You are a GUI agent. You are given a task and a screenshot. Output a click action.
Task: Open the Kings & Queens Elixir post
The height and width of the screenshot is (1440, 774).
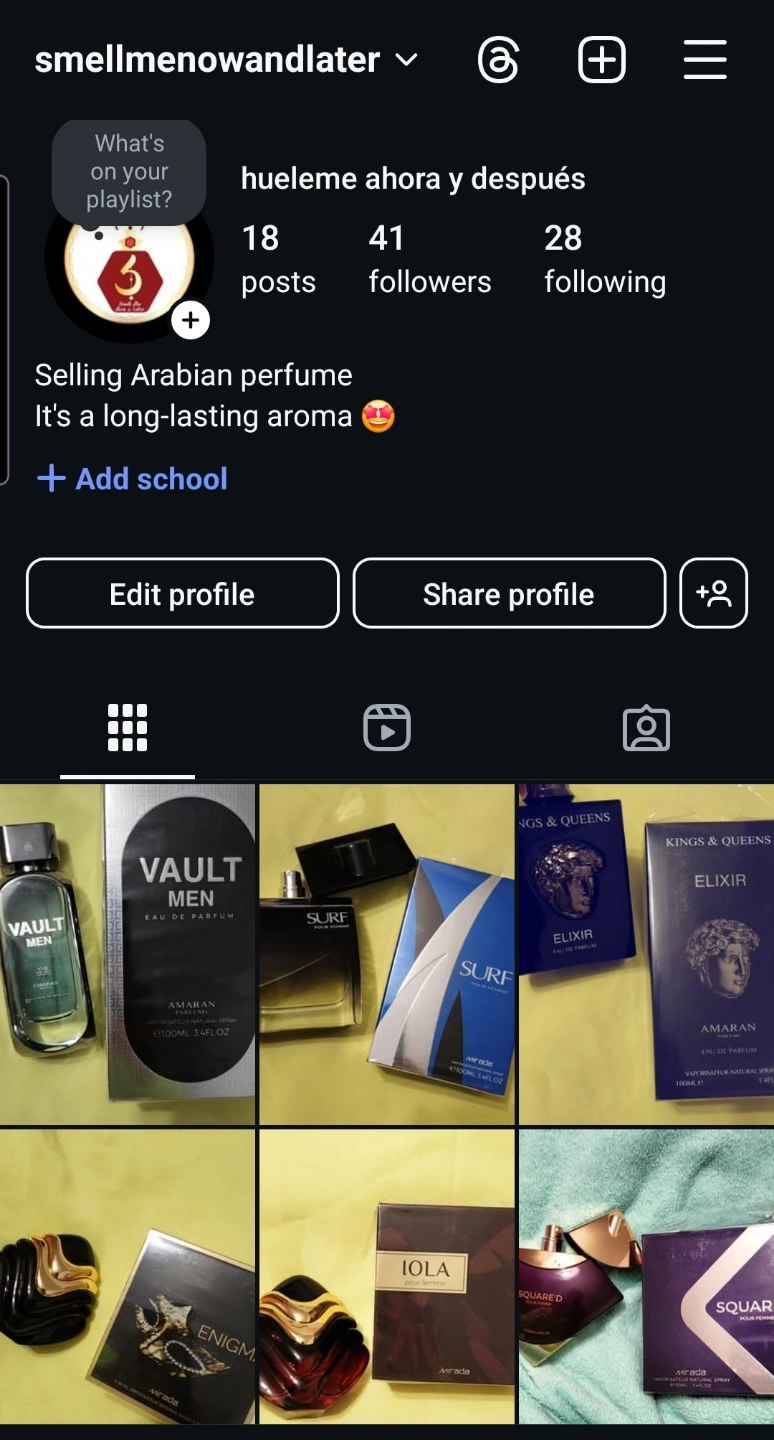tap(646, 954)
